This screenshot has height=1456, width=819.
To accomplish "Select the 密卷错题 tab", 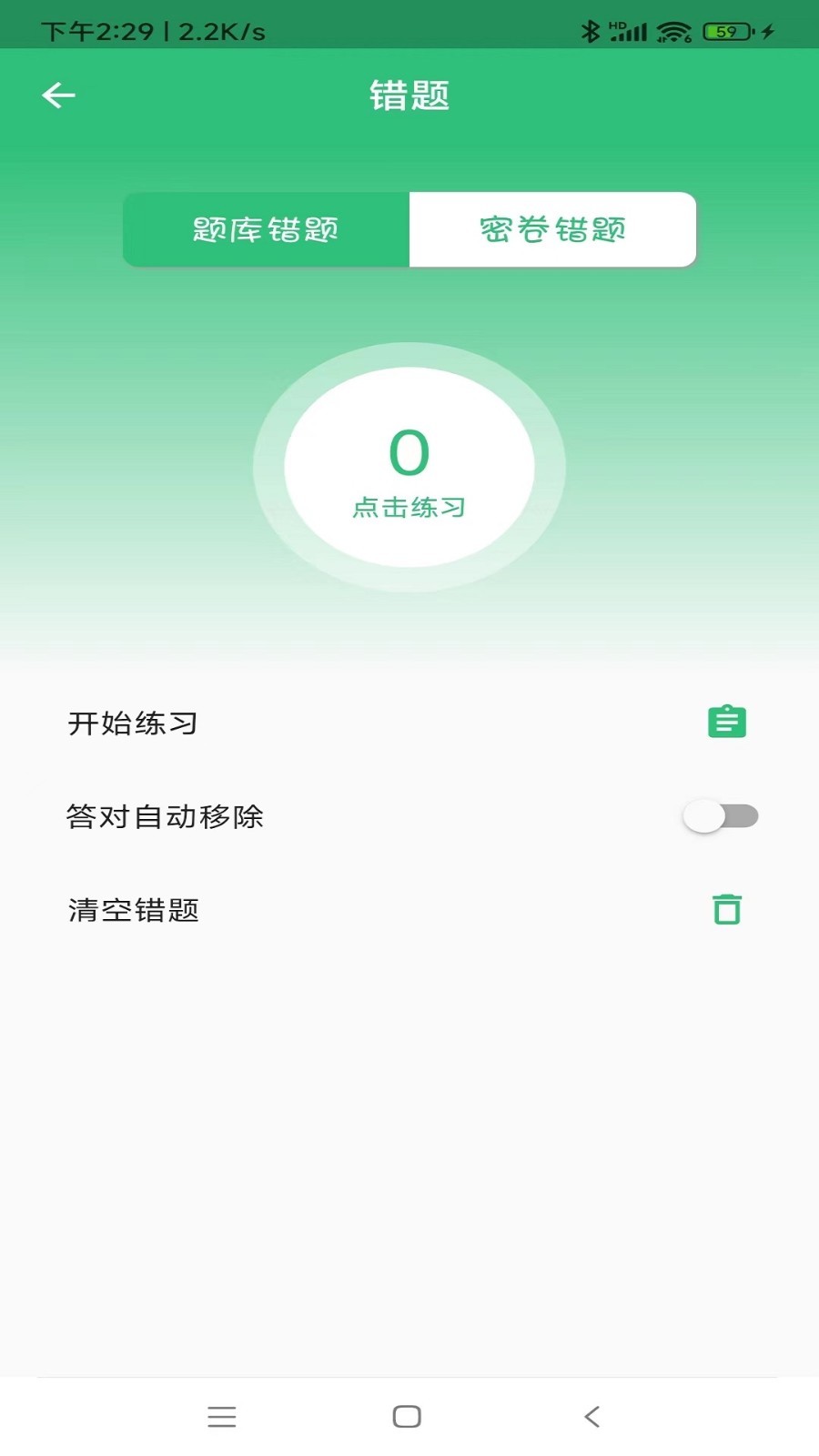I will pyautogui.click(x=552, y=230).
